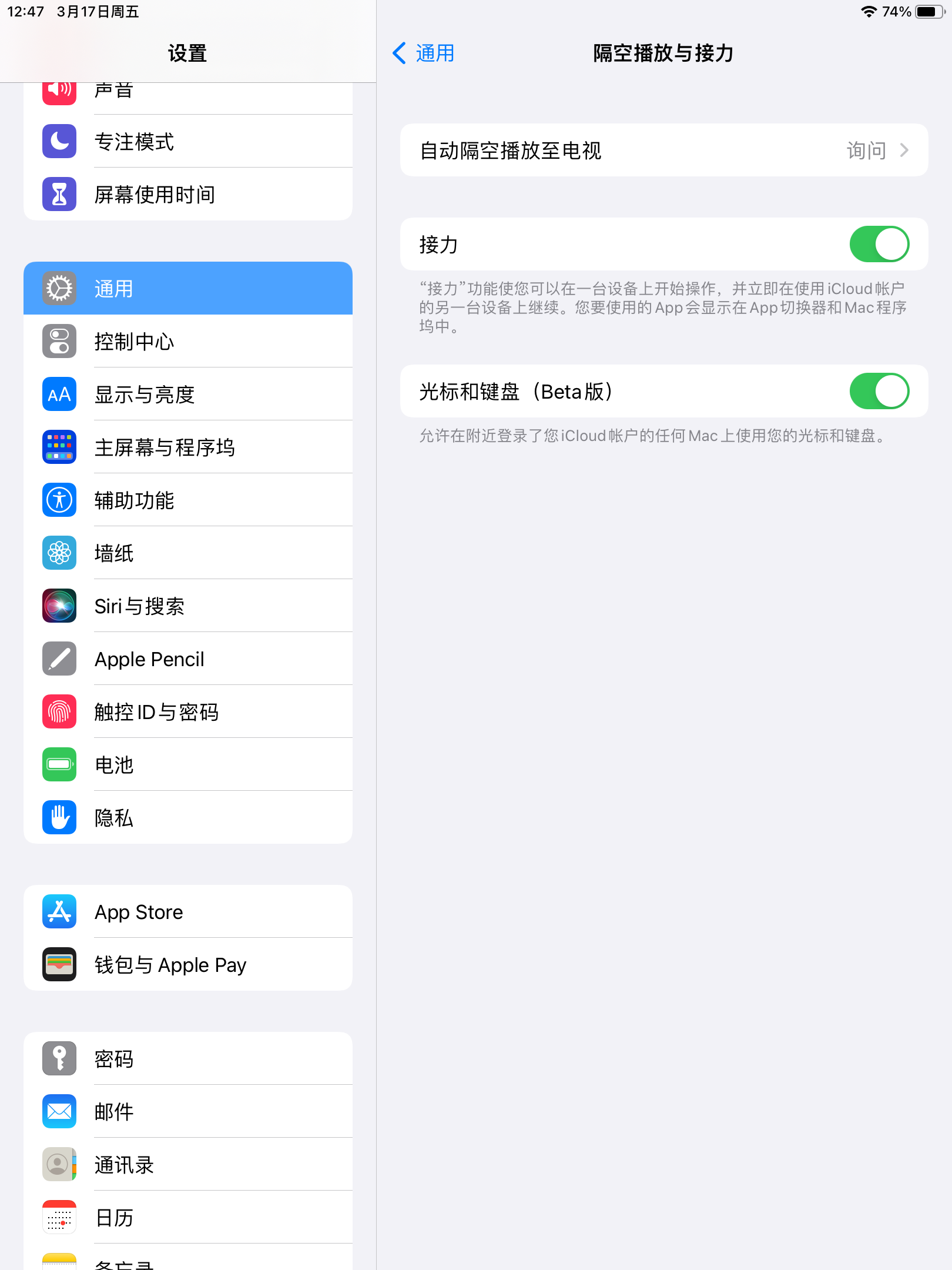
Task: Open 电池 settings
Action: (x=188, y=765)
